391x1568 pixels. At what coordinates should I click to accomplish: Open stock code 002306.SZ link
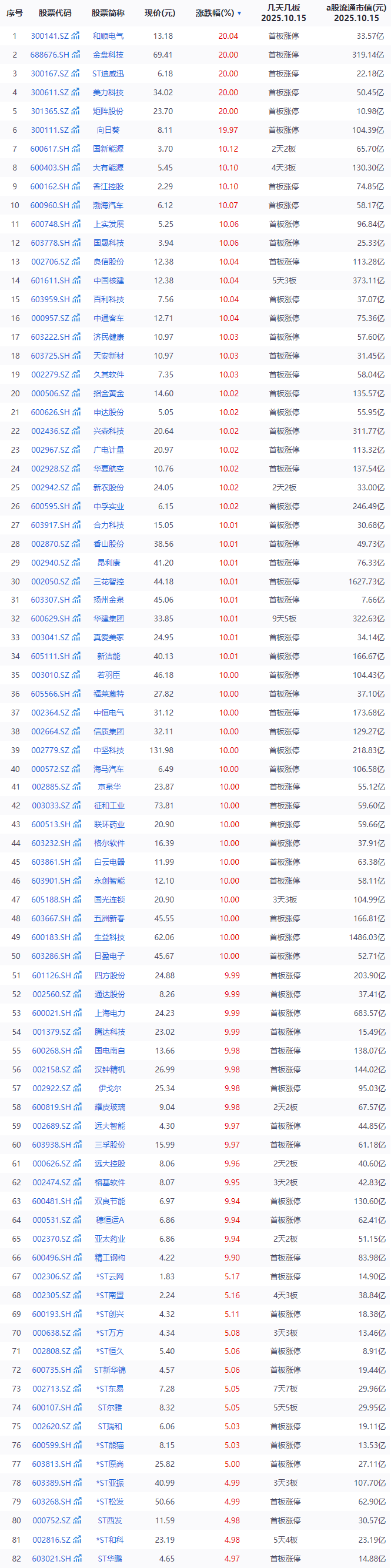(52, 1276)
